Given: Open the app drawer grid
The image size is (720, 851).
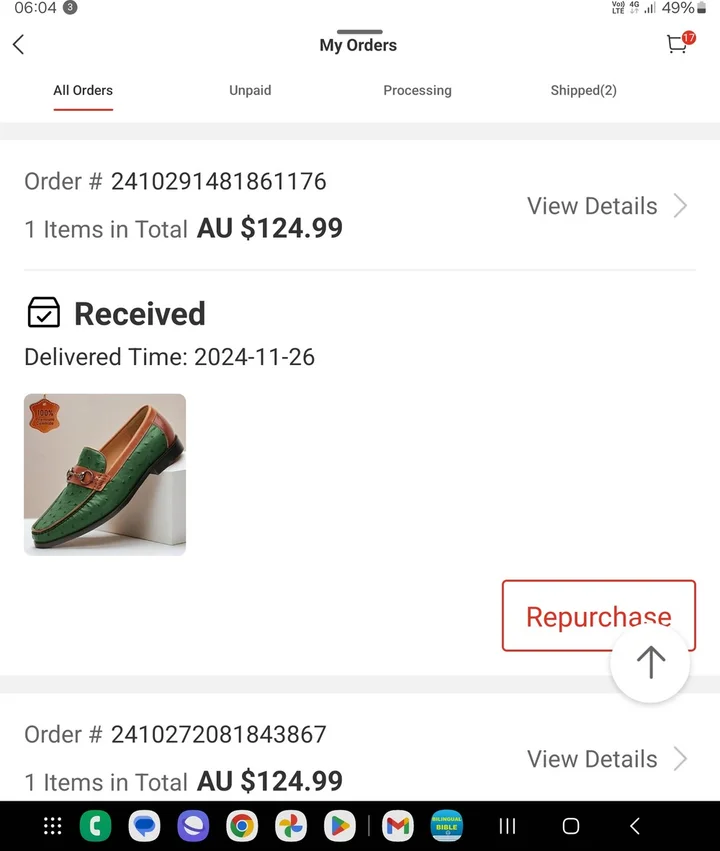Looking at the screenshot, I should [x=51, y=826].
